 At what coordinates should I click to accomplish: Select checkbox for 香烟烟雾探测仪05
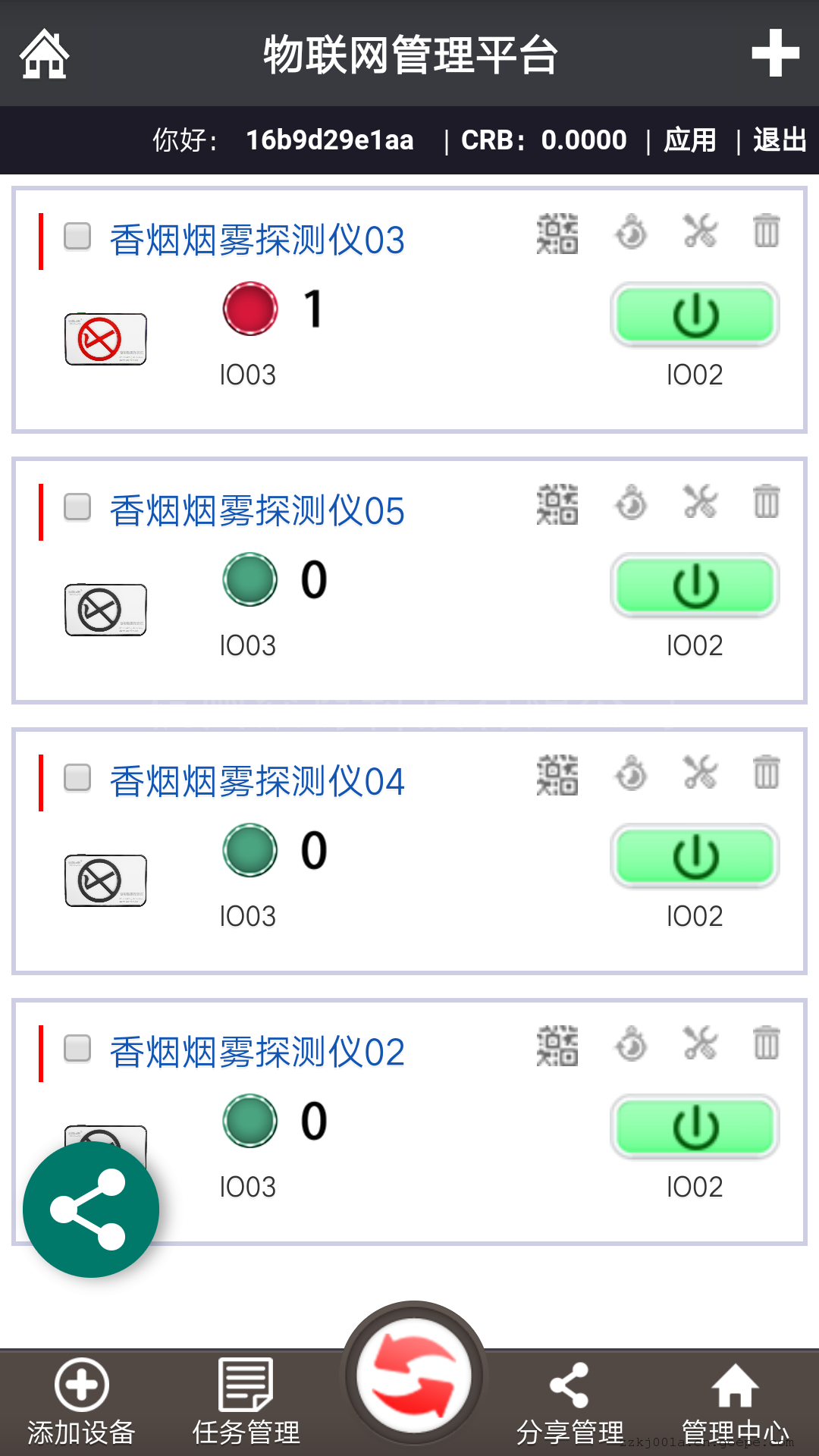[x=77, y=507]
